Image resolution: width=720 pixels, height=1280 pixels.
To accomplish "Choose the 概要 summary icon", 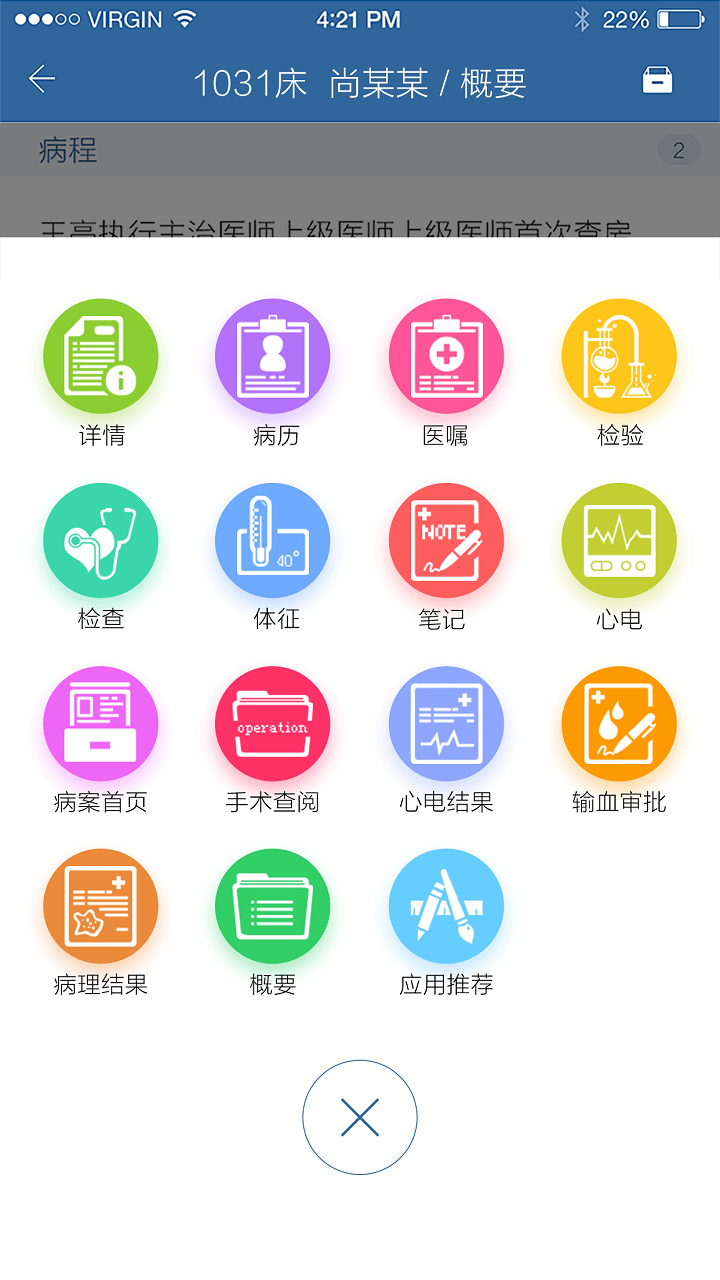I will 273,907.
